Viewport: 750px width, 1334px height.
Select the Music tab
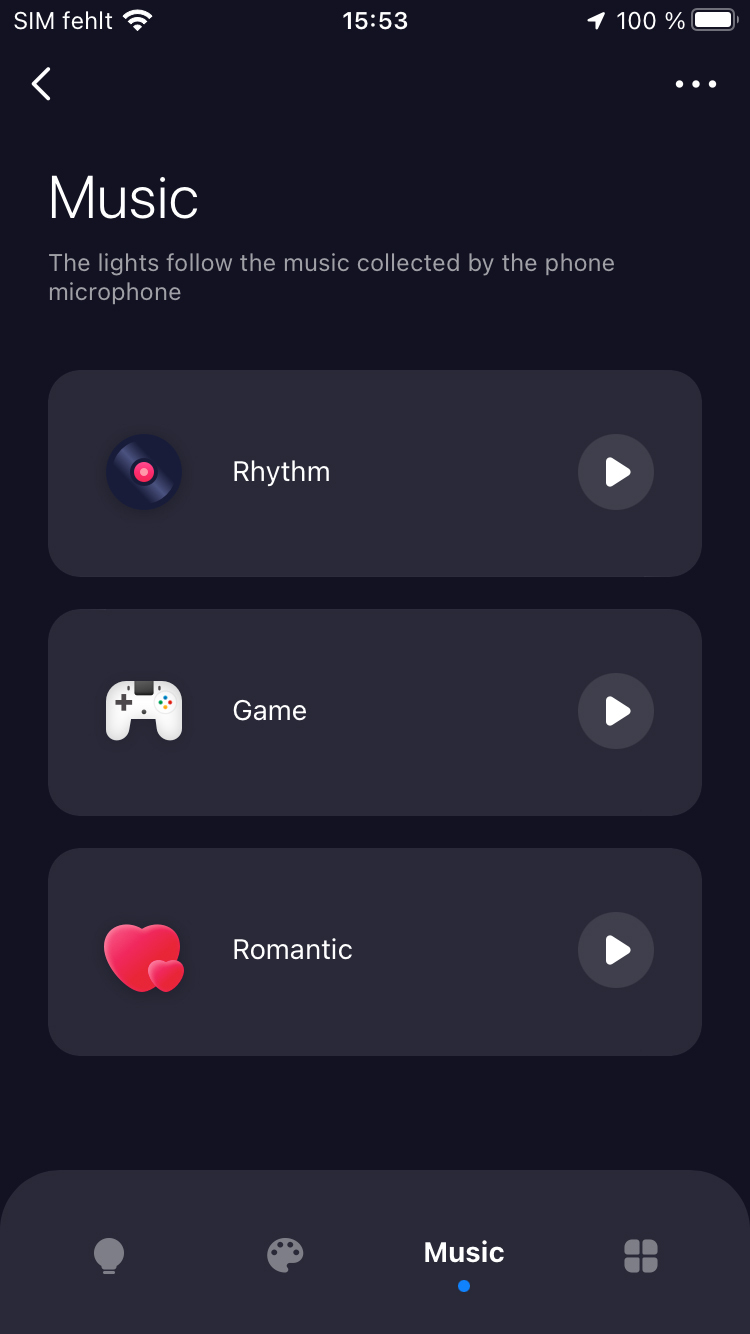click(x=464, y=1255)
